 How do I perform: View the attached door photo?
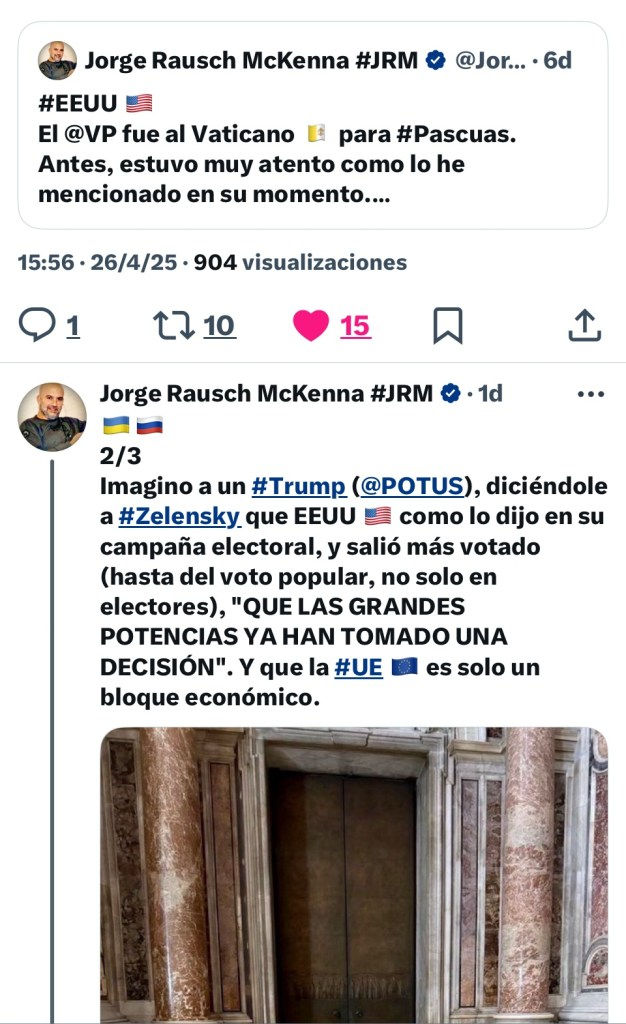click(353, 875)
